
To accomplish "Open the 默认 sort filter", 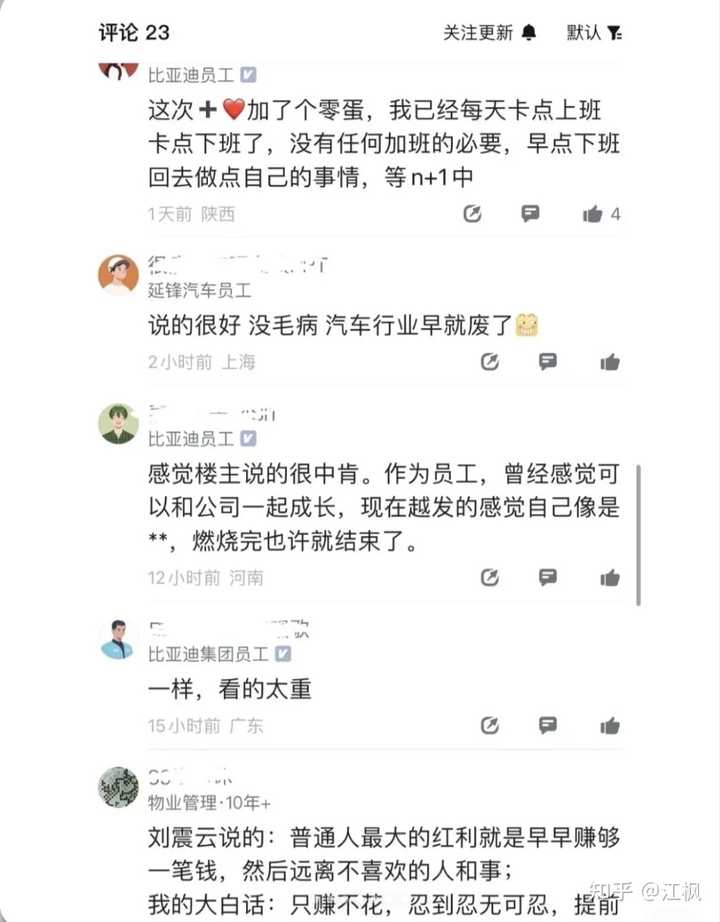I will pos(594,33).
